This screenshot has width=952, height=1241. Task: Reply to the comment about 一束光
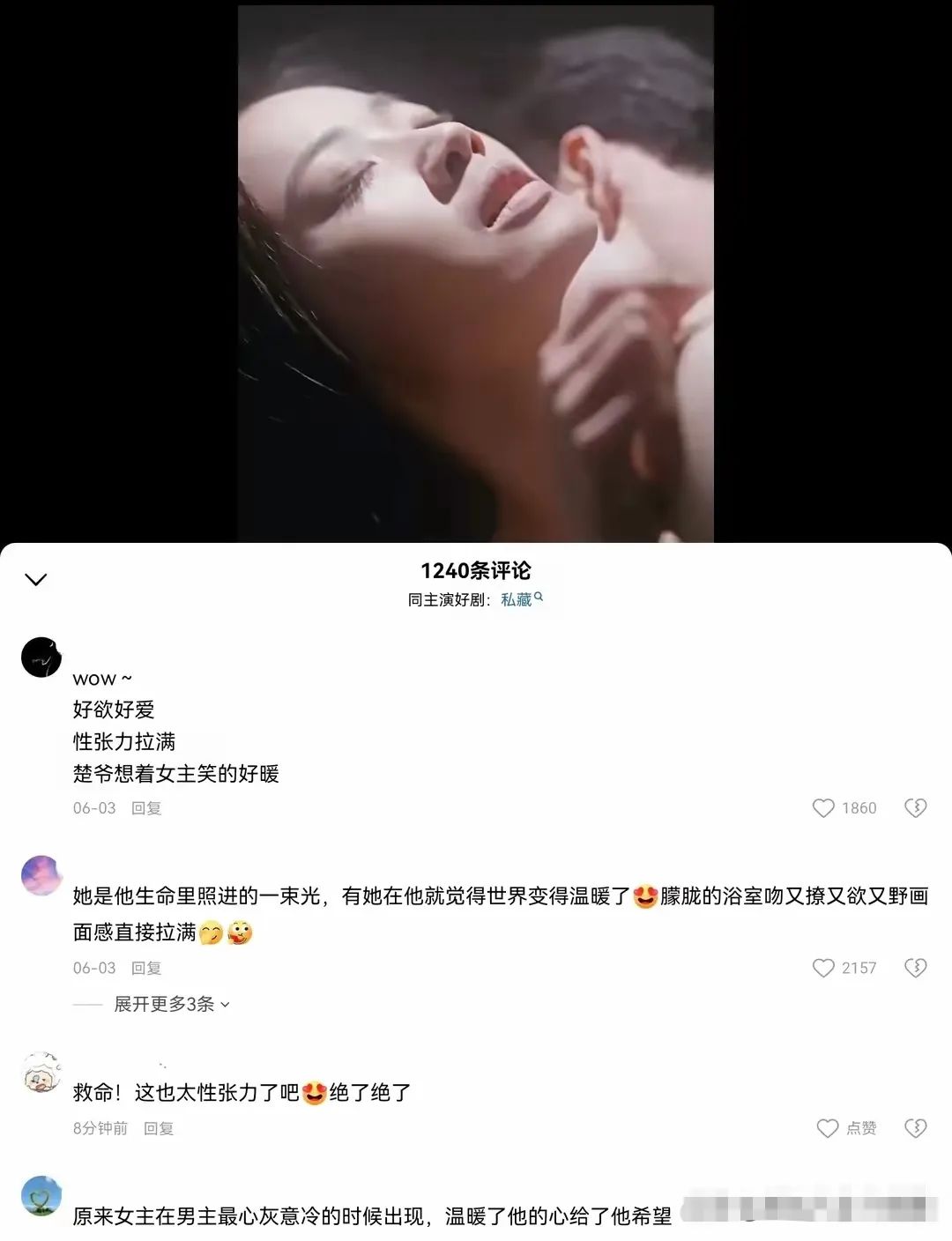[146, 968]
